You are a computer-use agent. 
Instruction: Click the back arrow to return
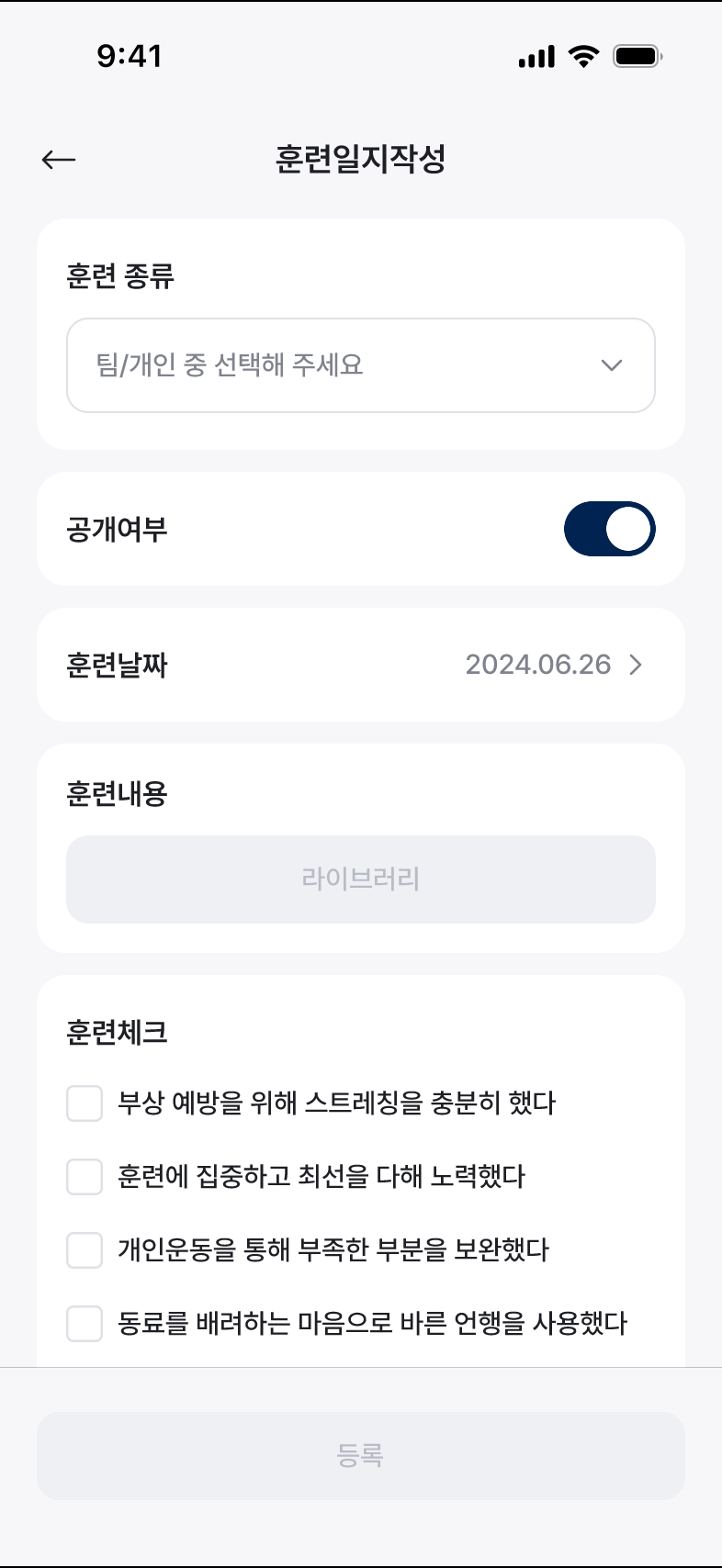click(57, 159)
